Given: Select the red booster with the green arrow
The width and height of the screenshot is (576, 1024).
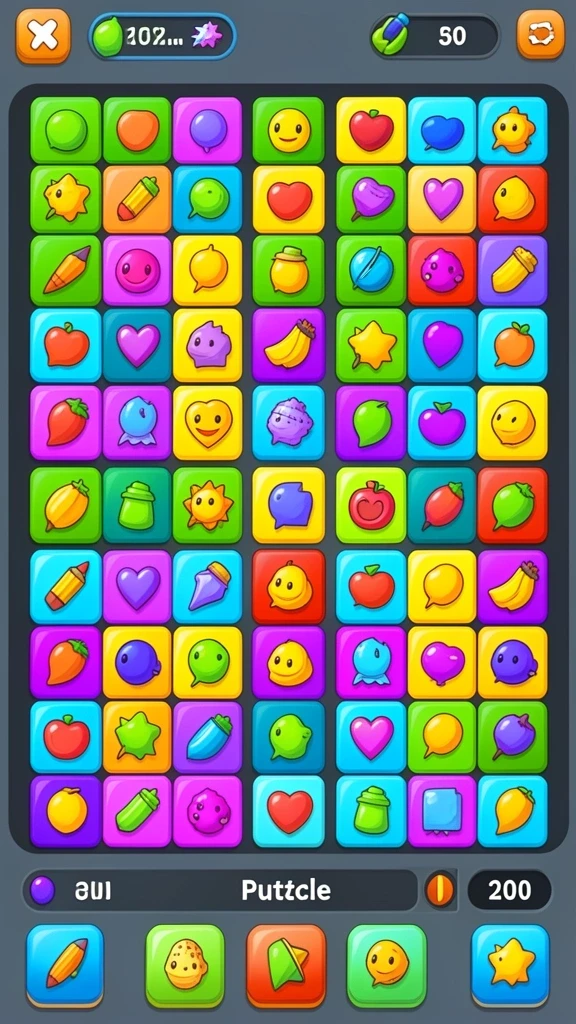Looking at the screenshot, I should pyautogui.click(x=286, y=965).
